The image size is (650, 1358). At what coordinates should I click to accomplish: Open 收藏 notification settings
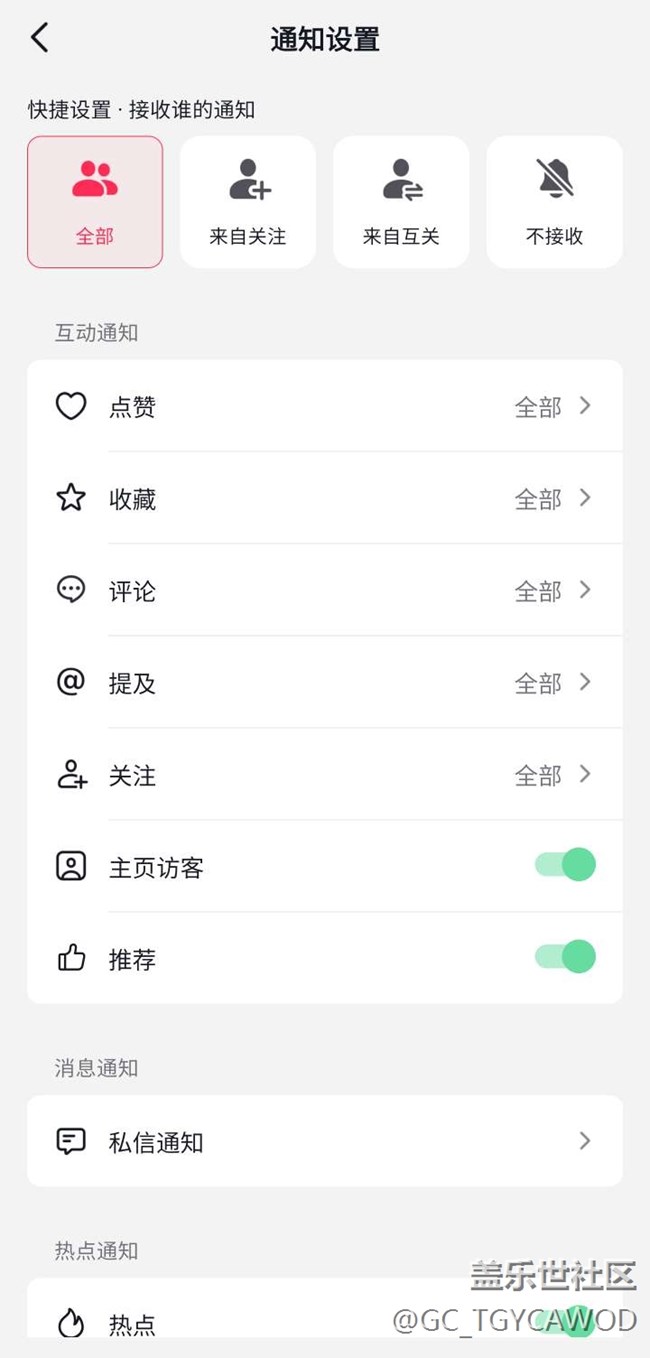point(325,498)
